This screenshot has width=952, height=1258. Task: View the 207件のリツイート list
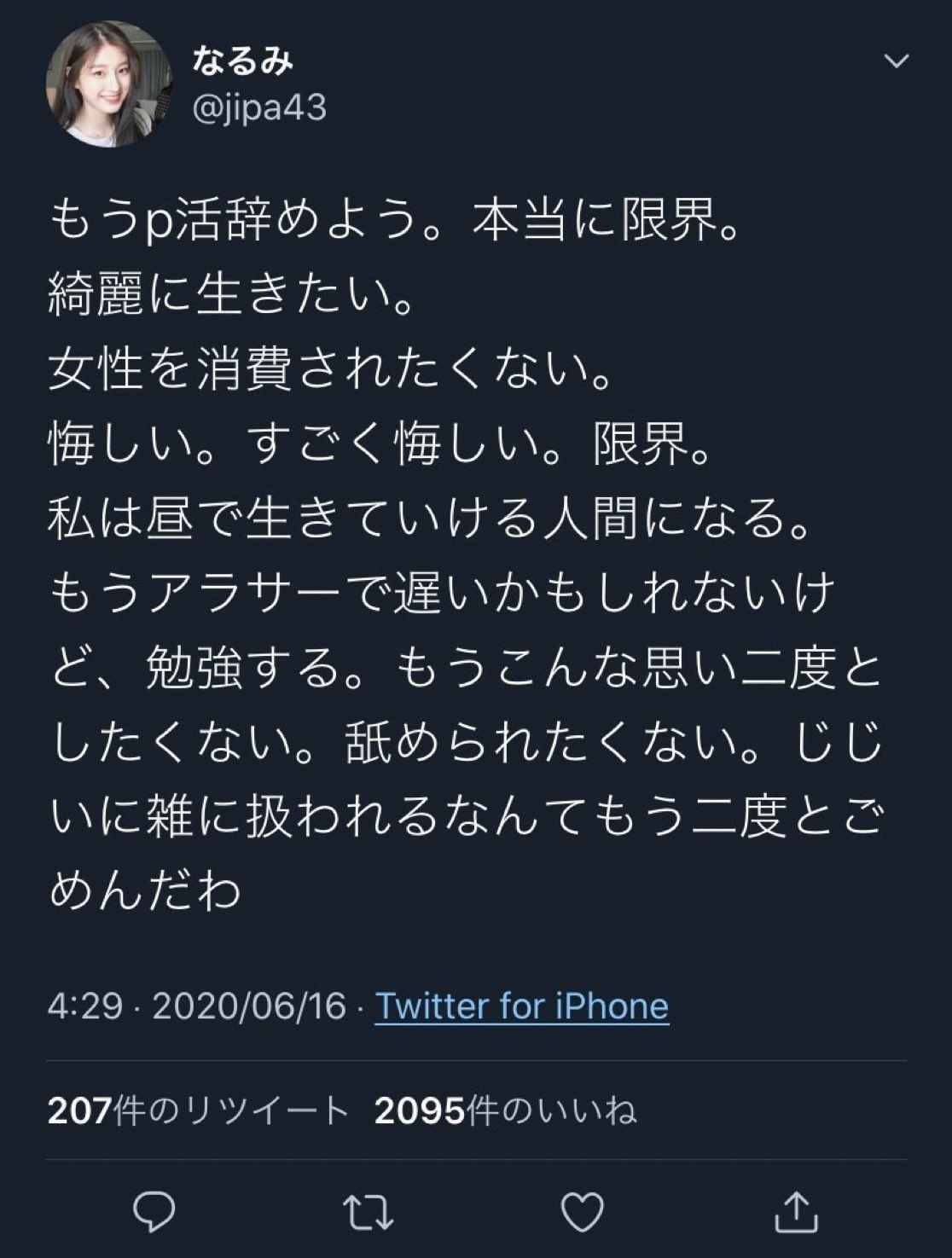click(x=198, y=1110)
